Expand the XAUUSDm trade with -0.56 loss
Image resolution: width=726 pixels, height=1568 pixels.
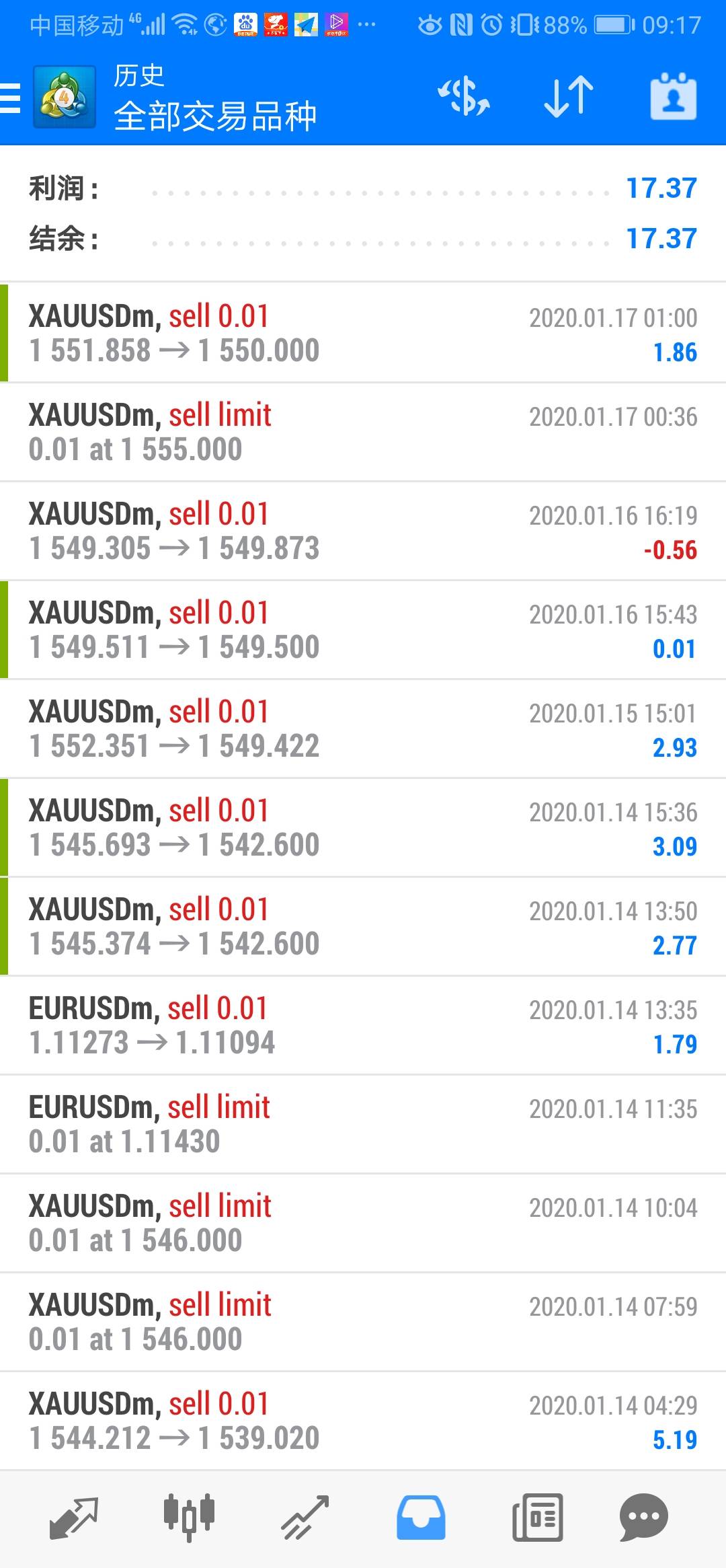point(363,531)
